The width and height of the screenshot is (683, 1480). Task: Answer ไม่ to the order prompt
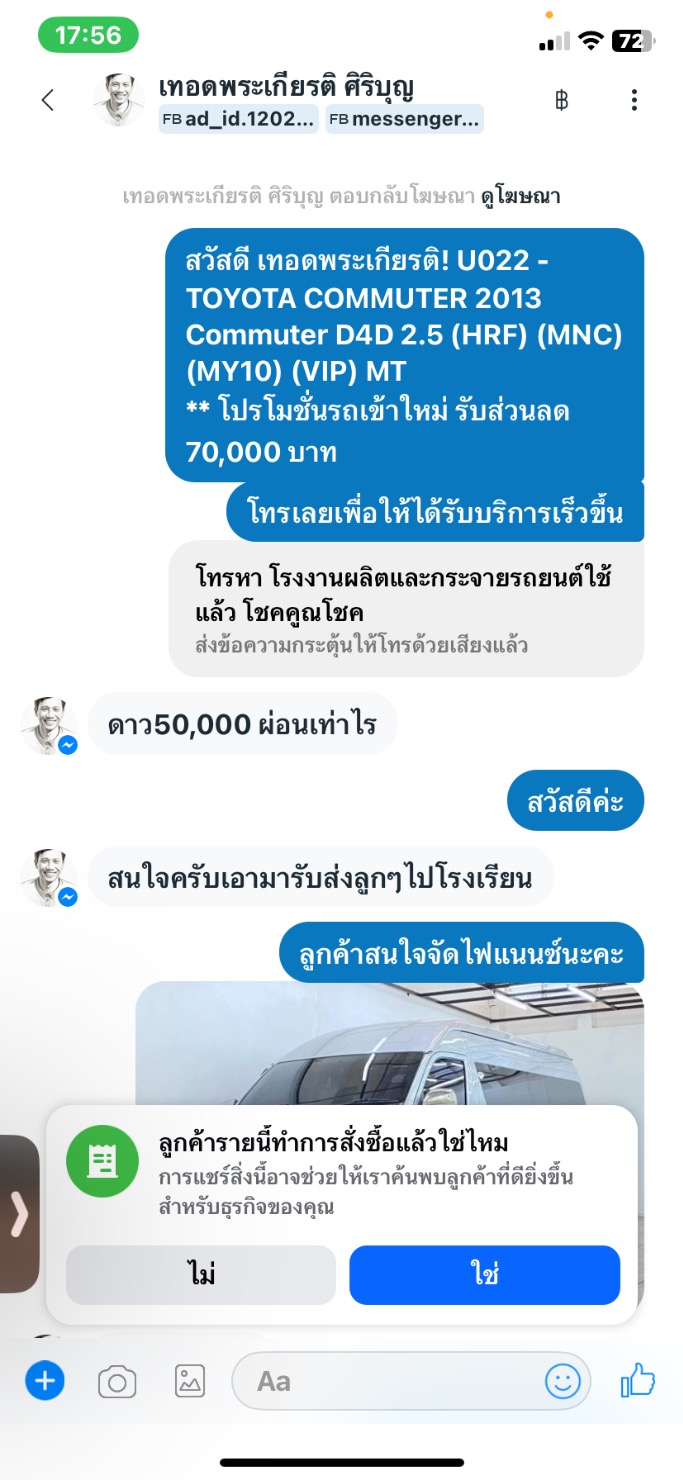[201, 1275]
